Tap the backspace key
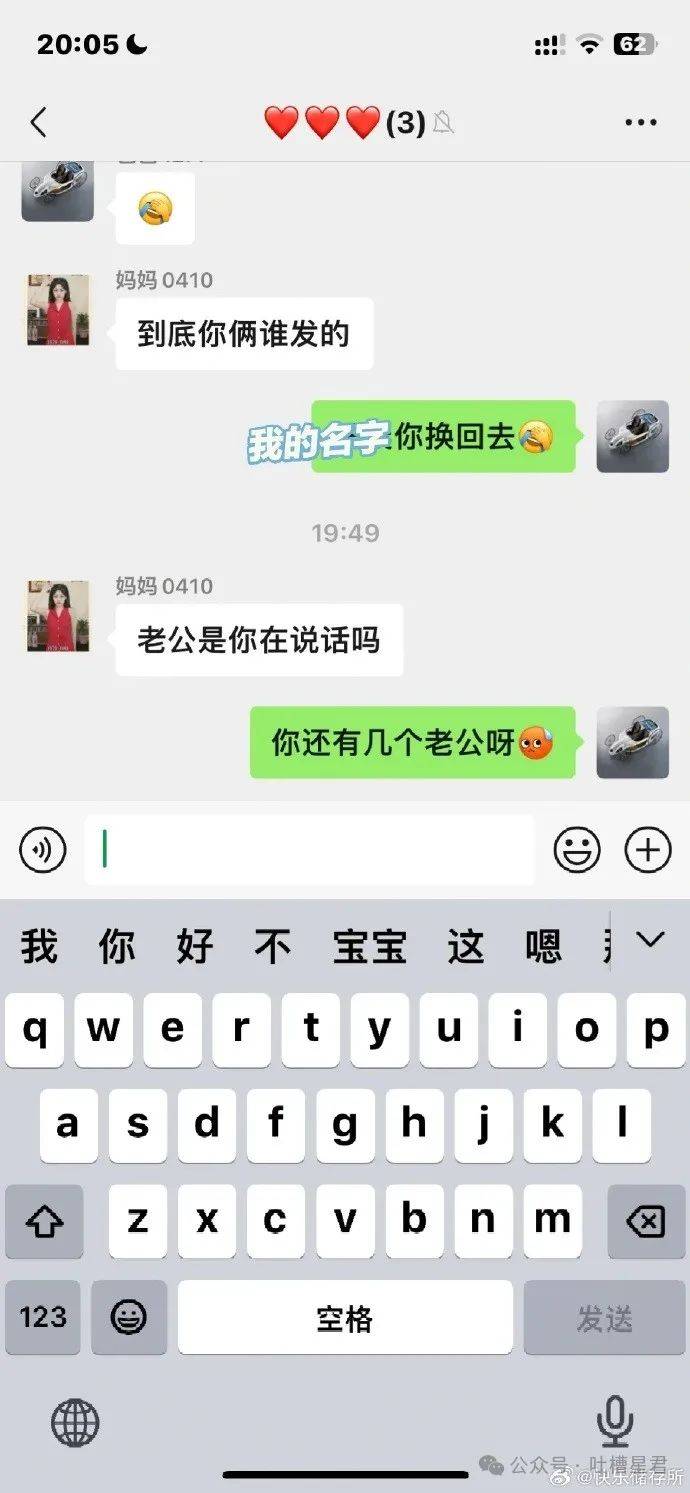690x1493 pixels. point(645,1221)
